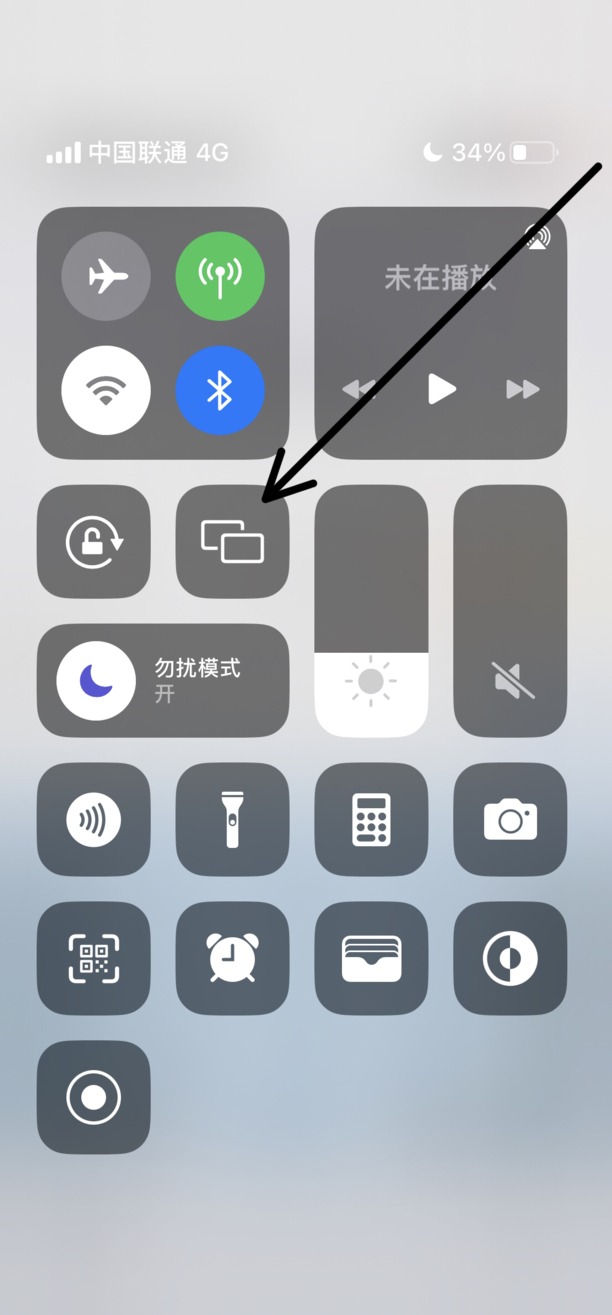This screenshot has height=1315, width=612.
Task: Launch the Calculator
Action: pos(371,820)
